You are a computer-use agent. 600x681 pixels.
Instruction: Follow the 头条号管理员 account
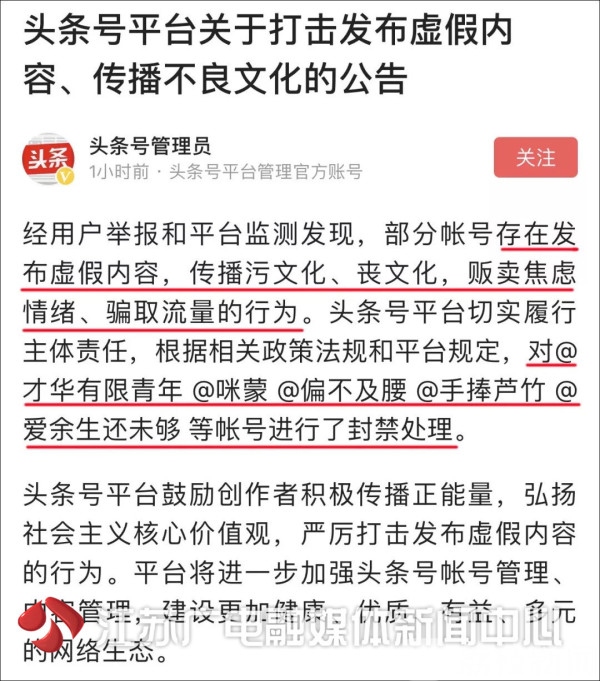(535, 158)
